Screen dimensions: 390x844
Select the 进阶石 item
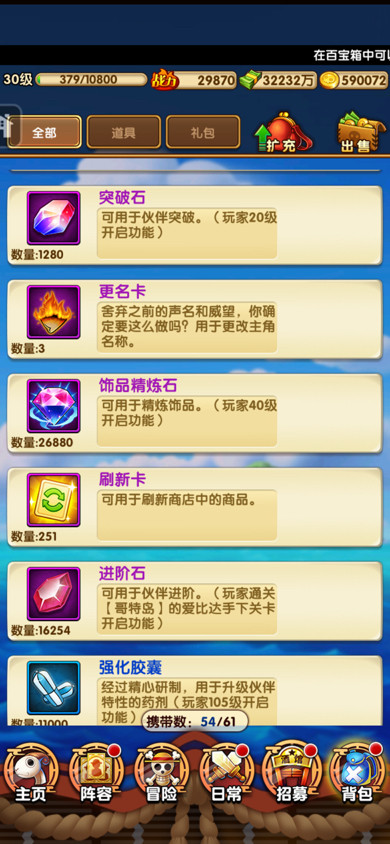point(195,601)
